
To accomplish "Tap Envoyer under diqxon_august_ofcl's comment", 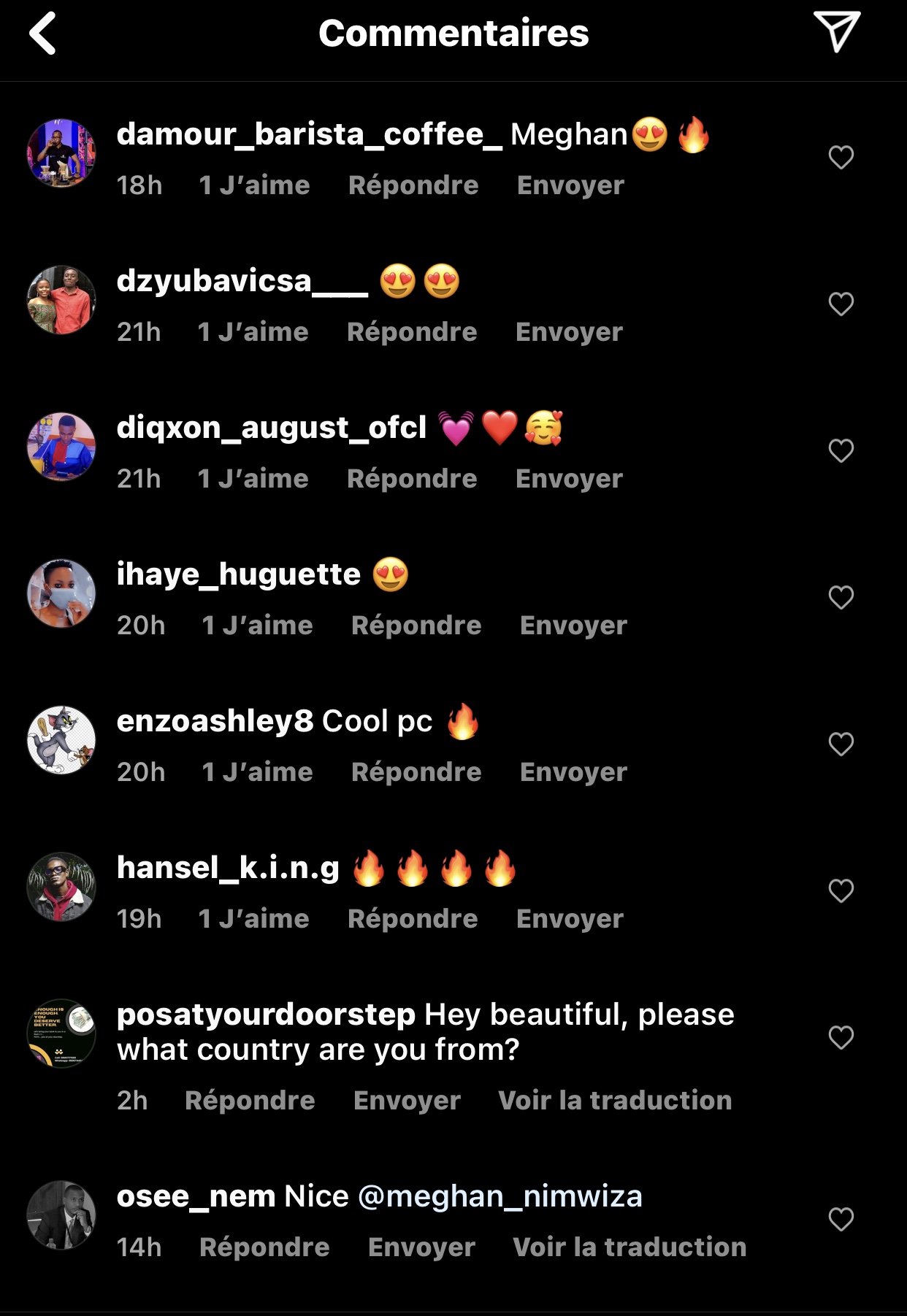I will (x=569, y=479).
